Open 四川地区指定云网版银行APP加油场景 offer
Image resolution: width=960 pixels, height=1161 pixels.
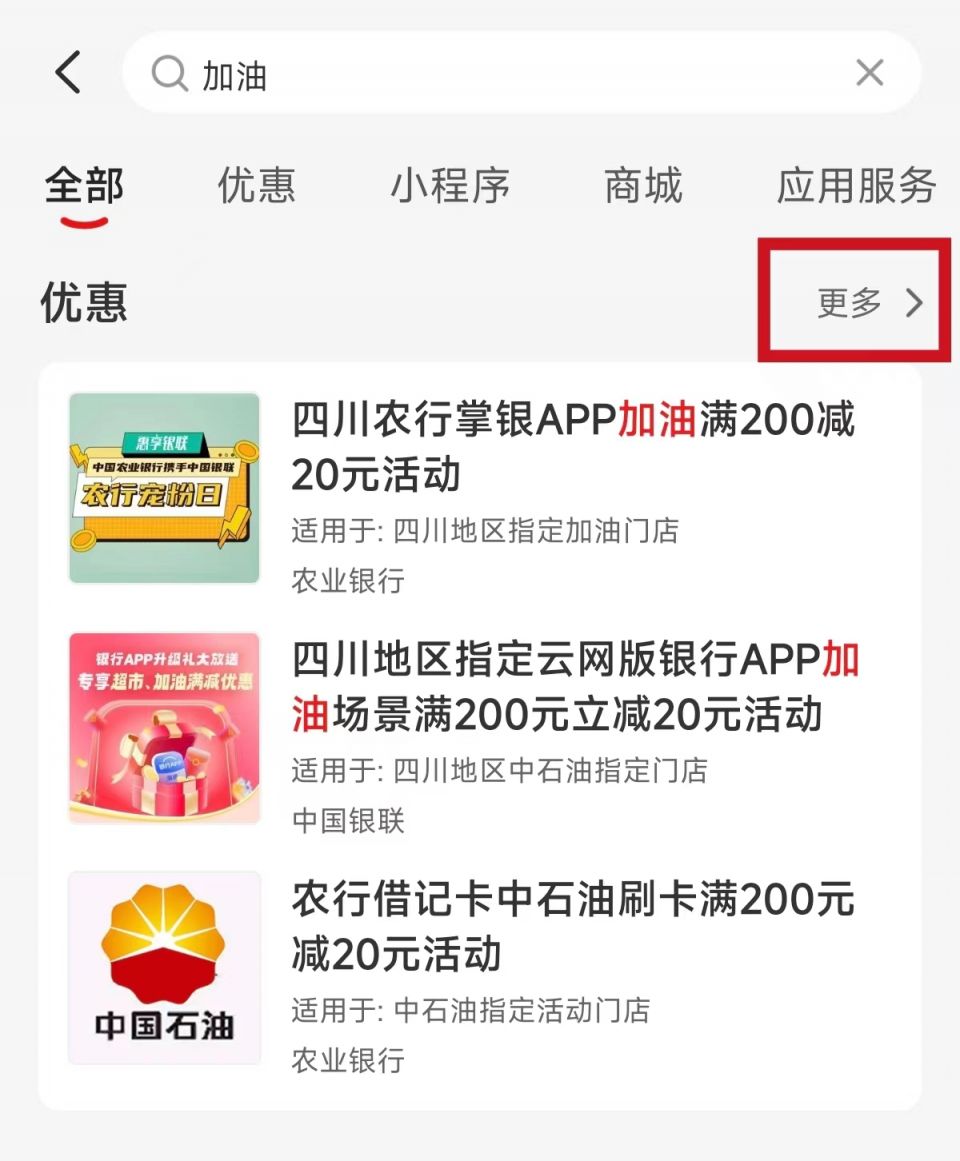(x=575, y=687)
